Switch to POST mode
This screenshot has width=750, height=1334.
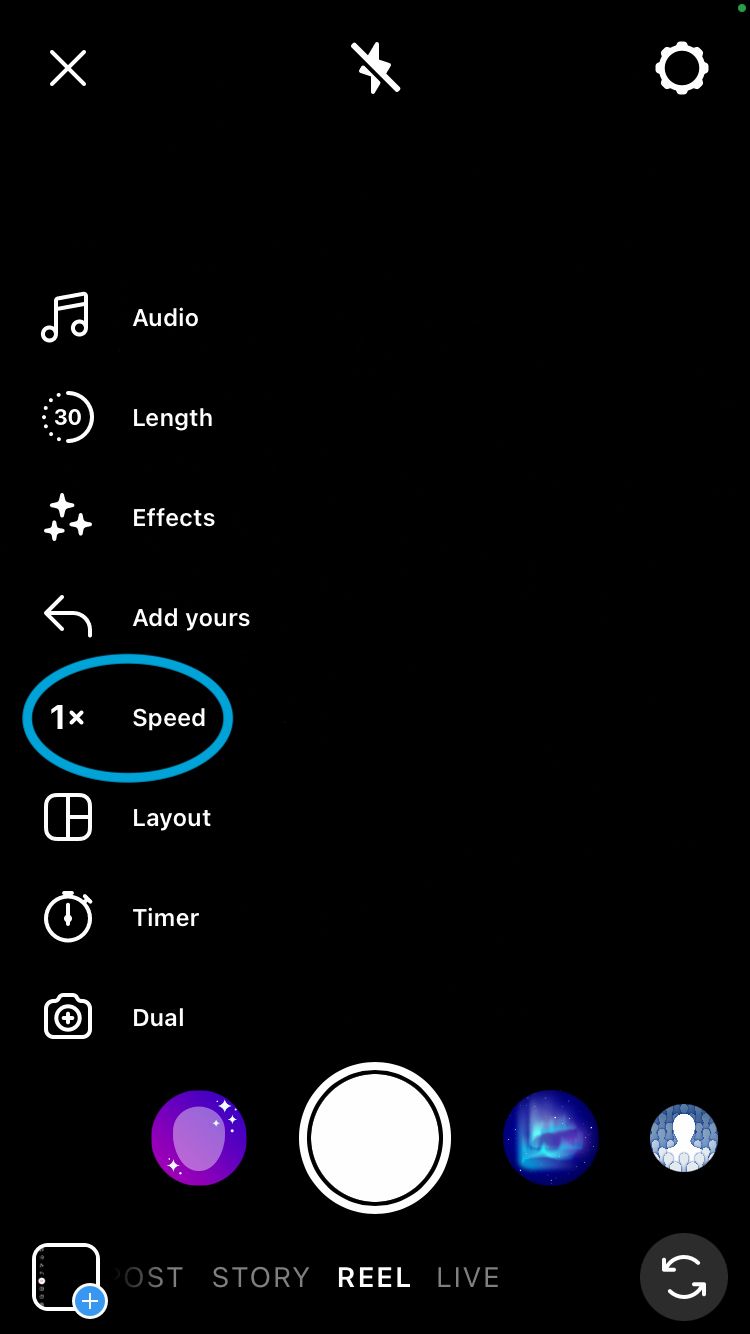point(146,1277)
